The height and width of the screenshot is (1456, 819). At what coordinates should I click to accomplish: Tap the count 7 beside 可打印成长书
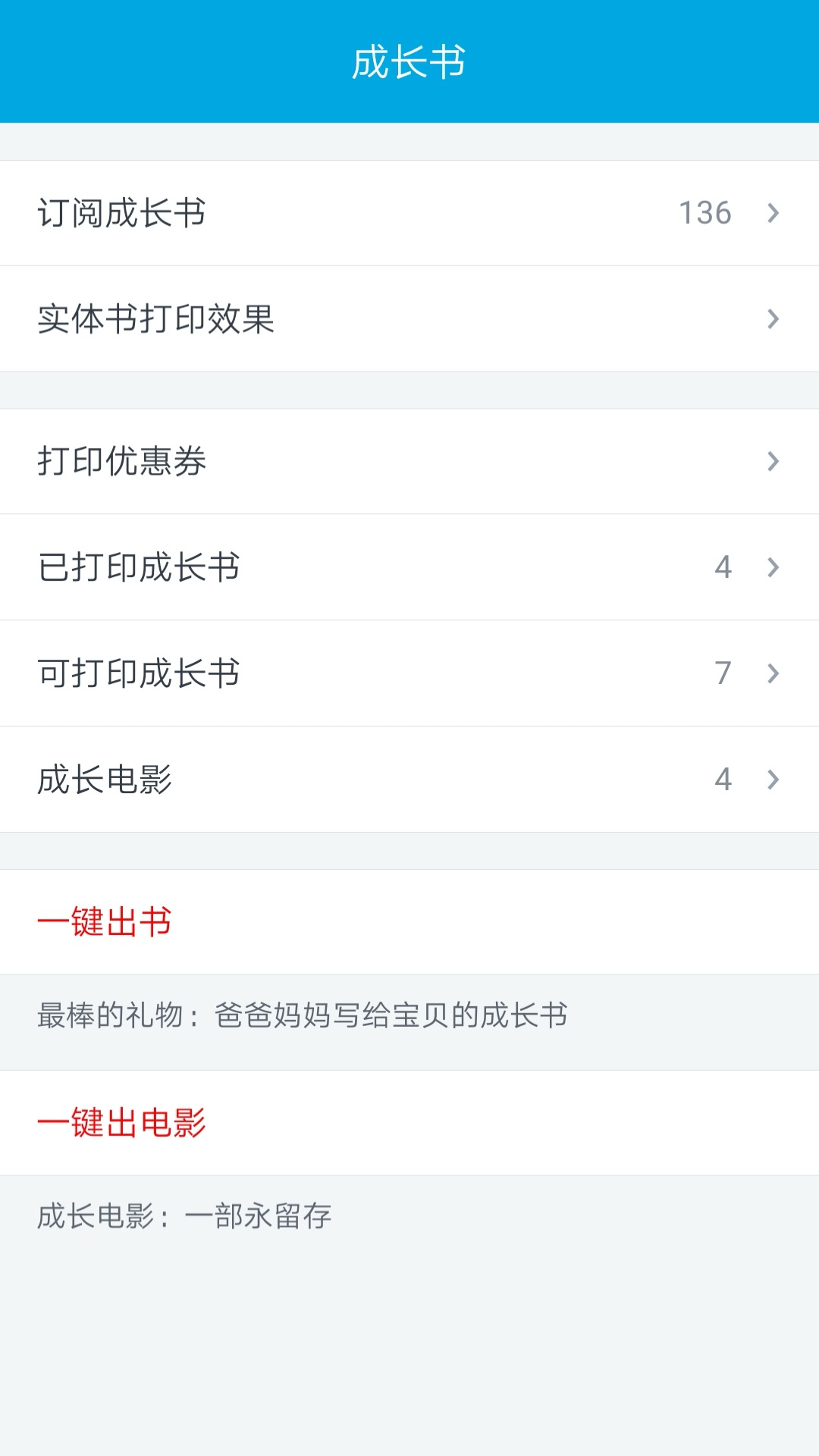pos(725,673)
